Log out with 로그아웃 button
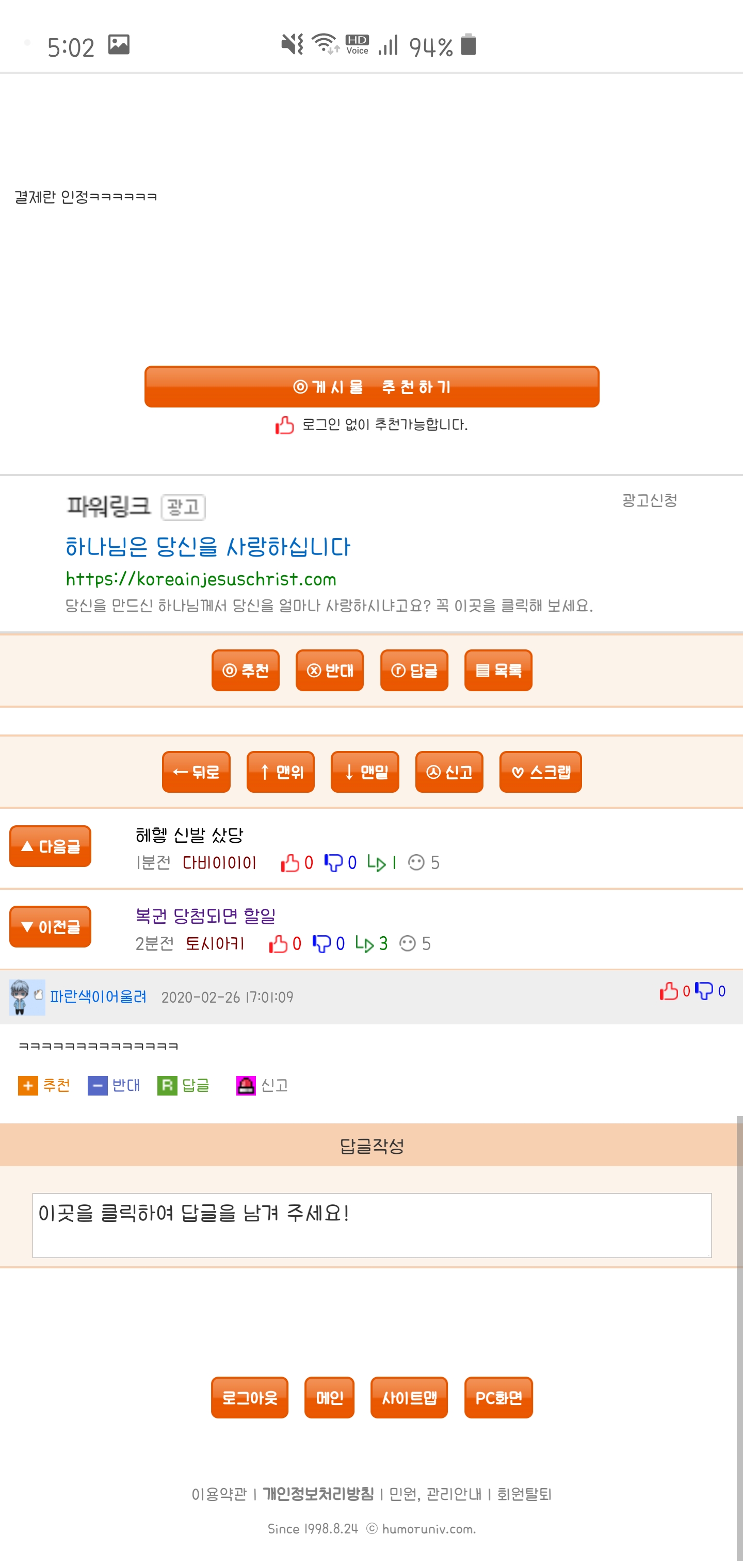This screenshot has width=743, height=1568. [250, 1398]
